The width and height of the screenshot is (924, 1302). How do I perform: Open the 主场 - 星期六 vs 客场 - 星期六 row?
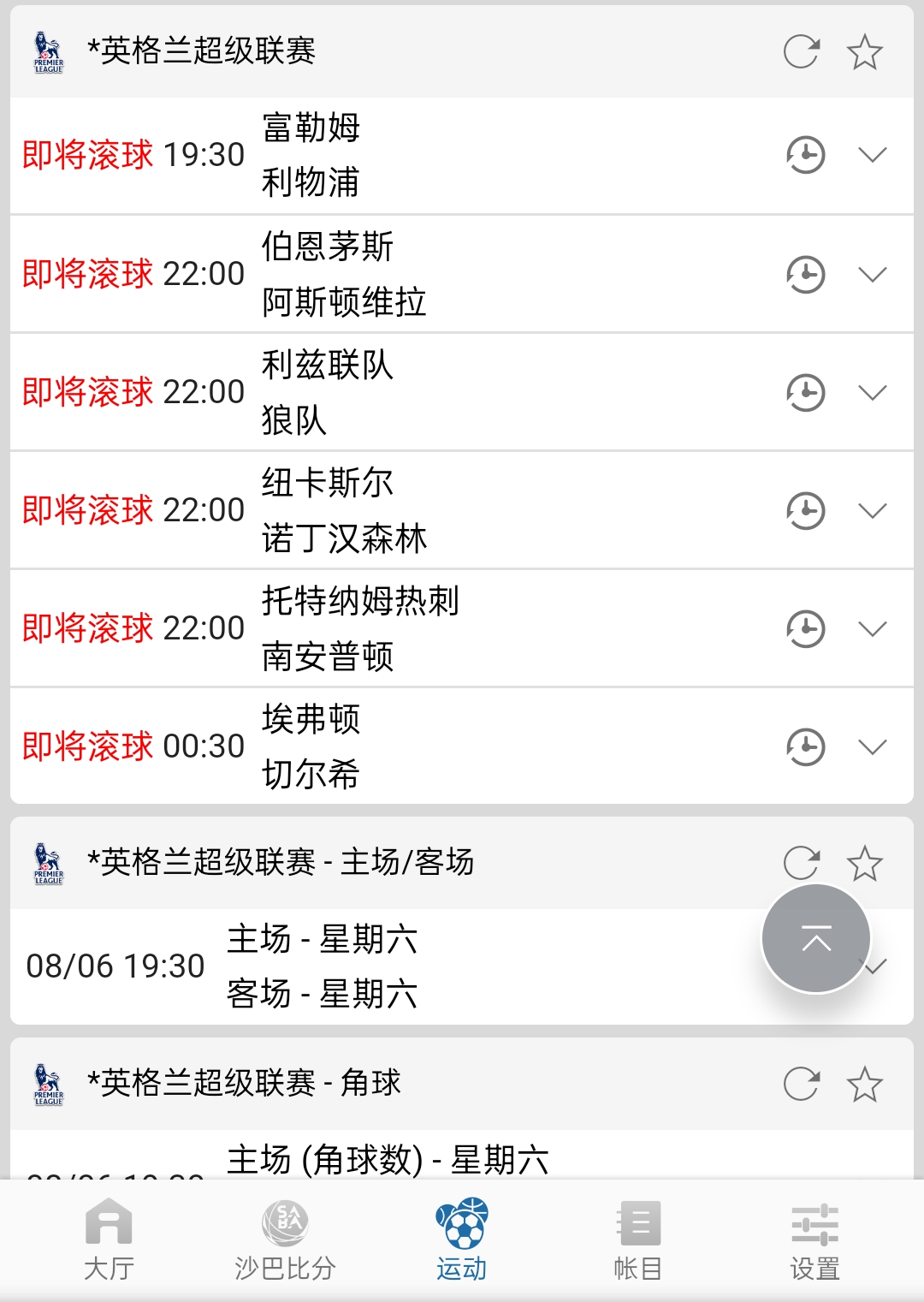tap(342, 966)
